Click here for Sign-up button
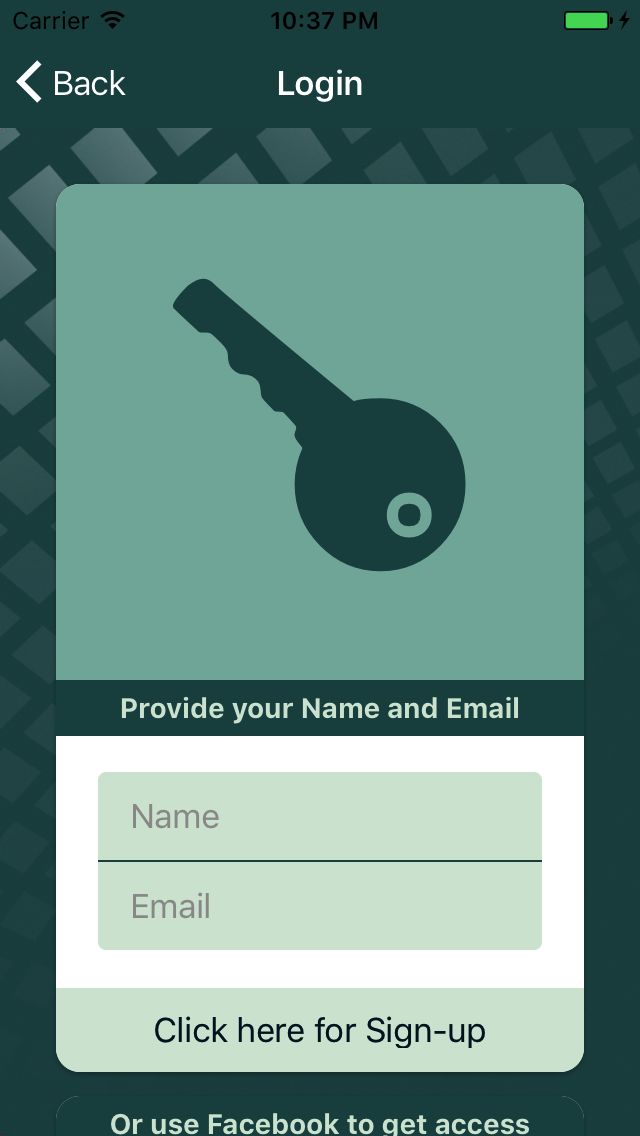 tap(320, 1030)
